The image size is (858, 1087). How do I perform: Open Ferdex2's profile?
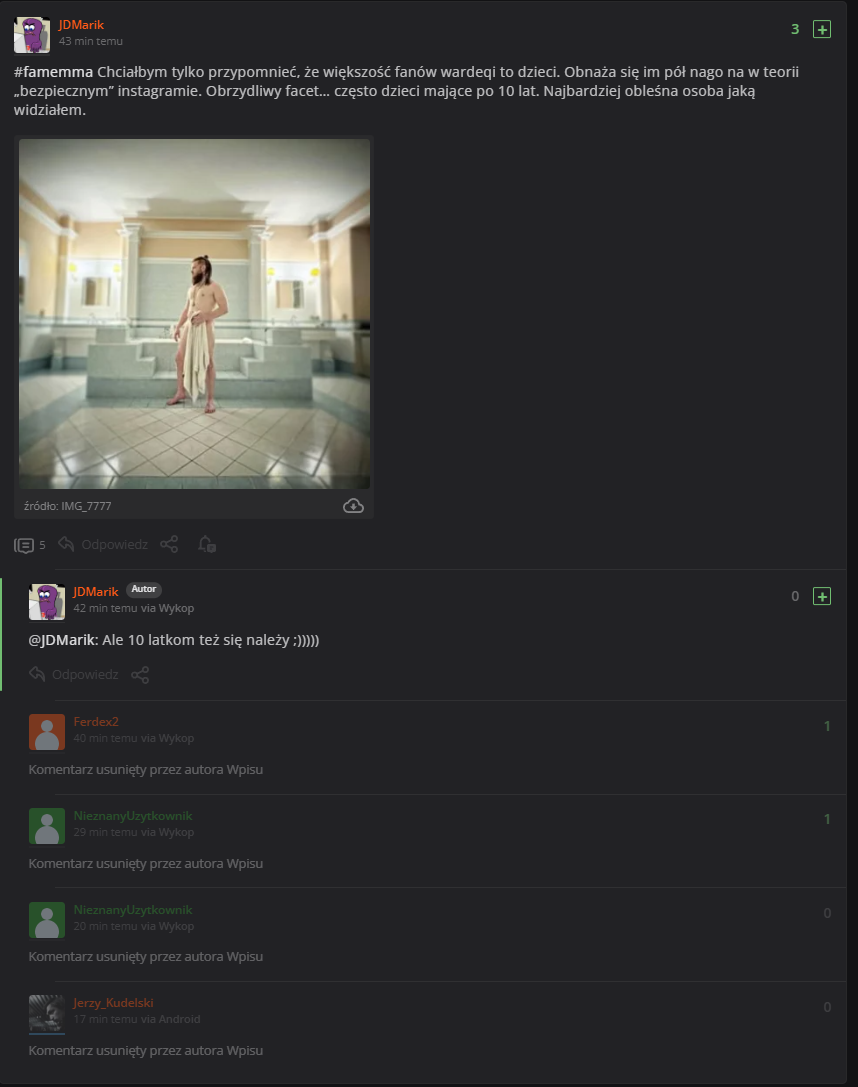96,722
